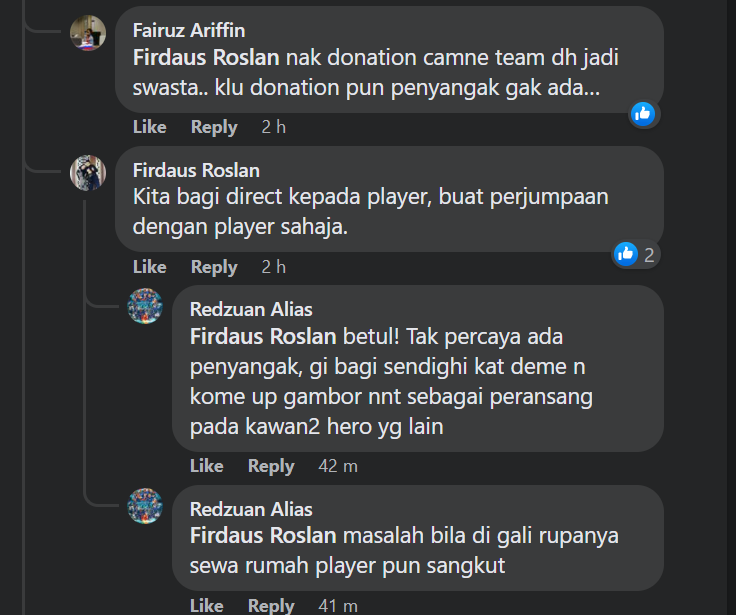Open Firdaus Roslan's profile picture

tap(88, 172)
